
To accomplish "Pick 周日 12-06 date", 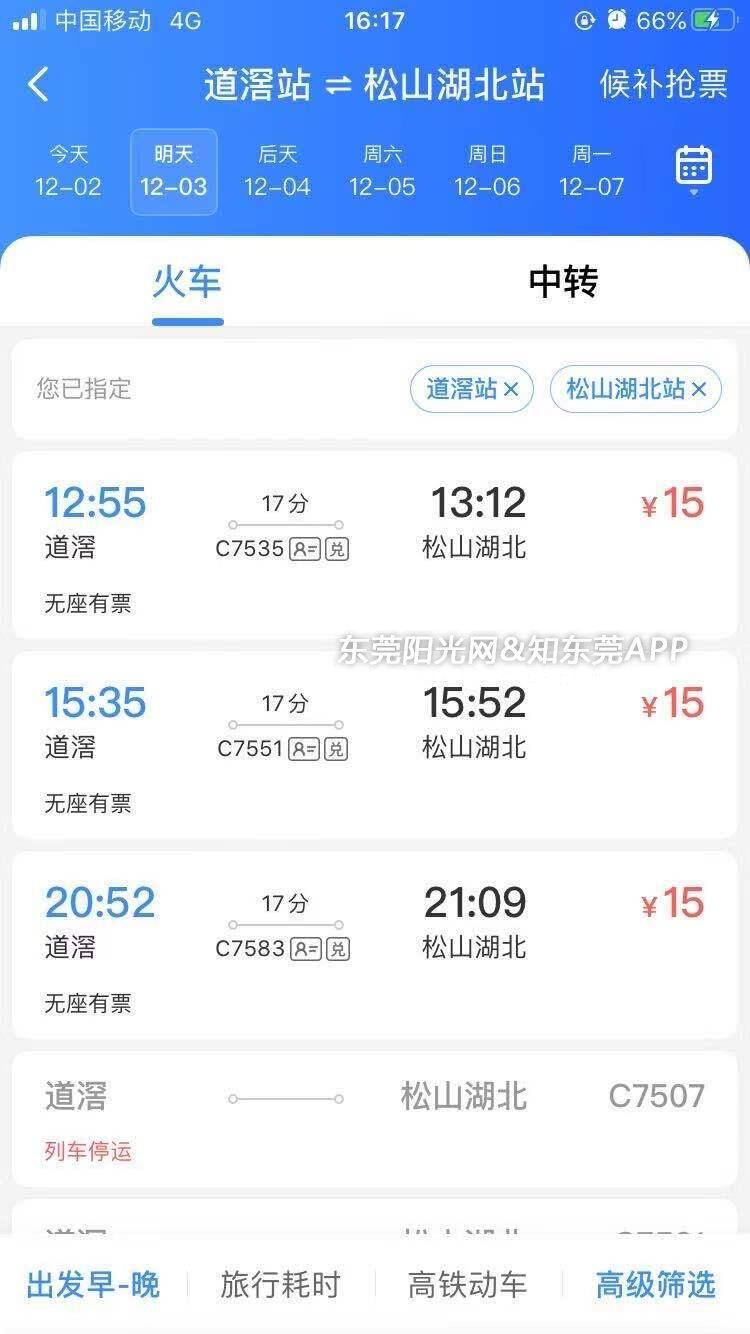I will [487, 171].
